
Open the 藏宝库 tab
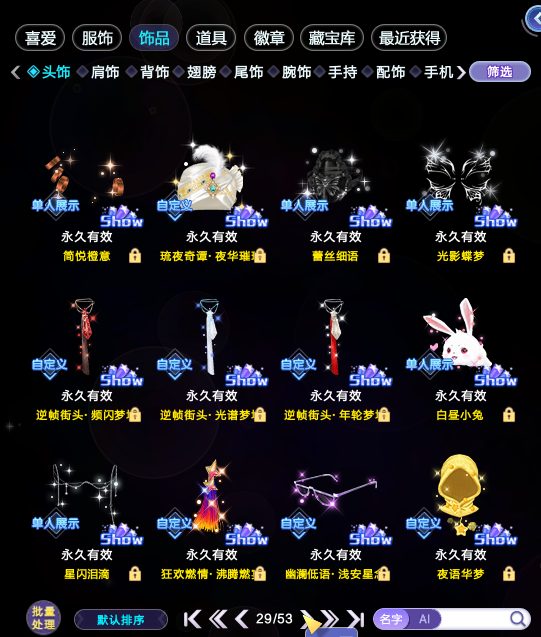(x=331, y=38)
